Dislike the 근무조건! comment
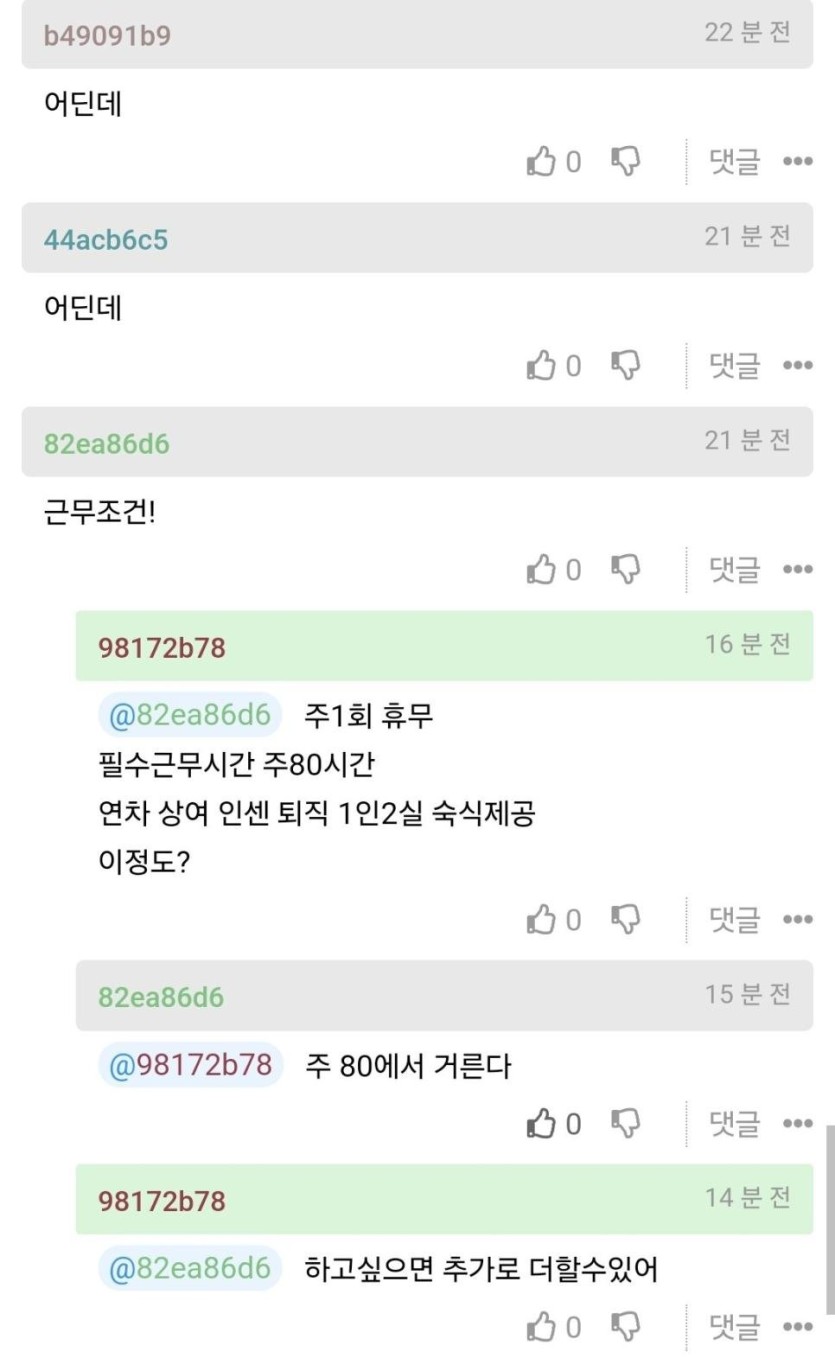The width and height of the screenshot is (835, 1358). (x=626, y=570)
